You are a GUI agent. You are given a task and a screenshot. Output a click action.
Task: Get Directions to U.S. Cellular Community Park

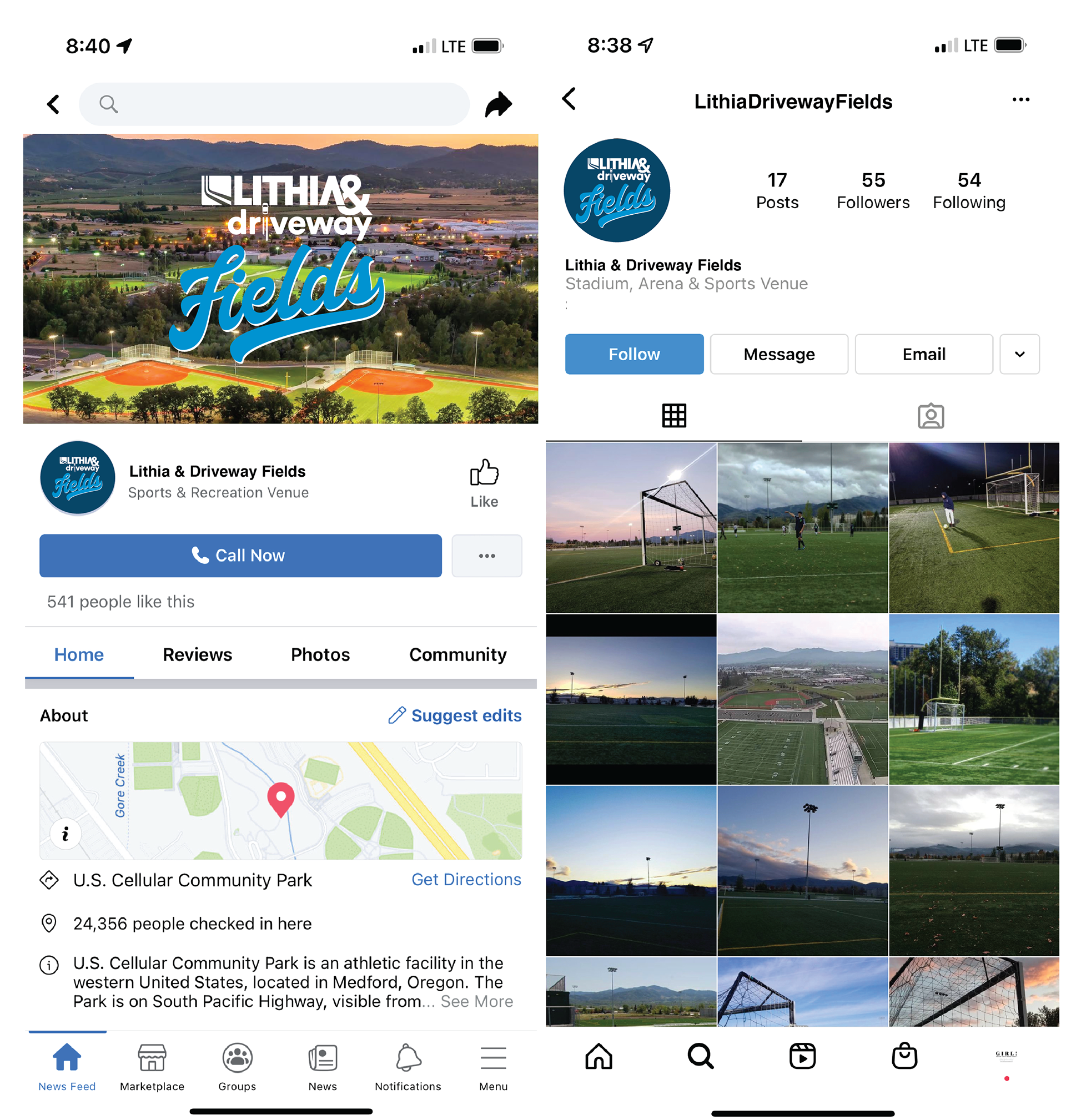coord(466,879)
